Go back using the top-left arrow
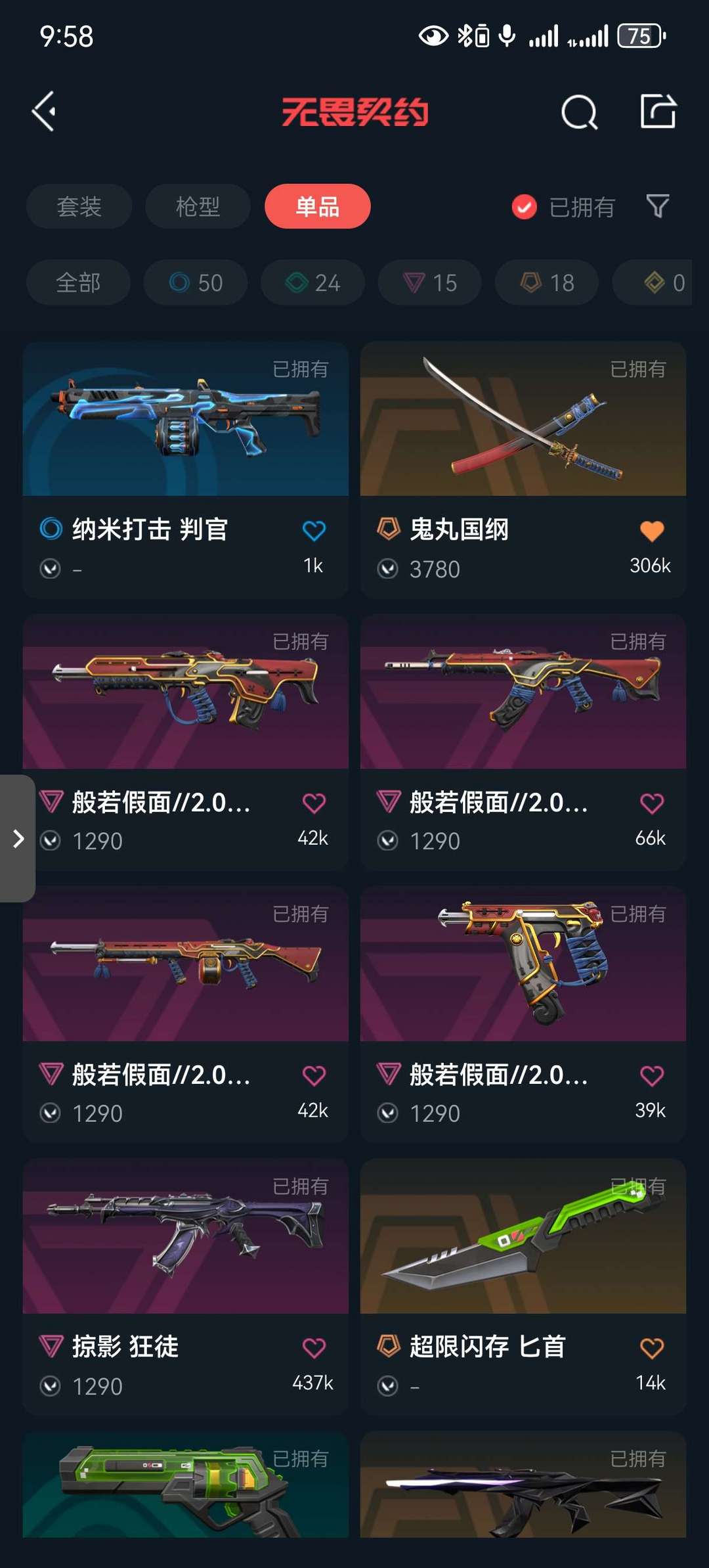This screenshot has width=709, height=1568. click(44, 112)
